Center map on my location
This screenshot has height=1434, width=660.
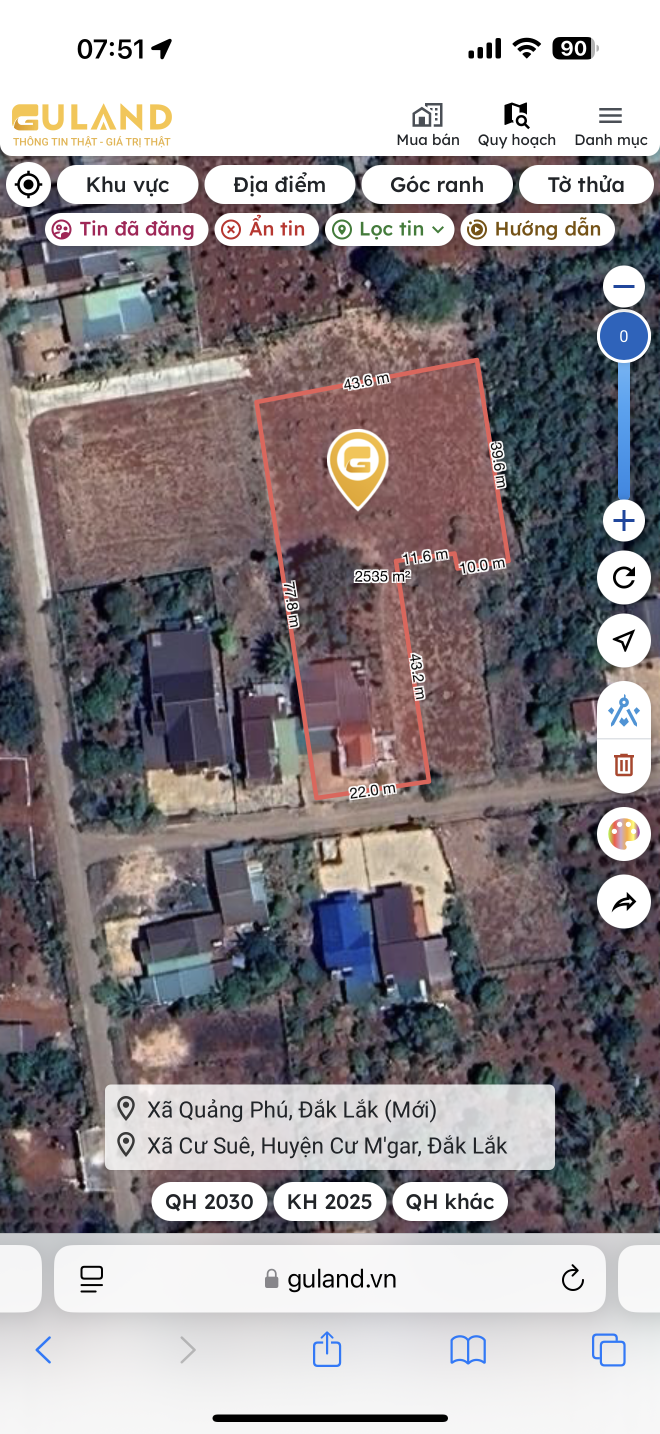[29, 185]
